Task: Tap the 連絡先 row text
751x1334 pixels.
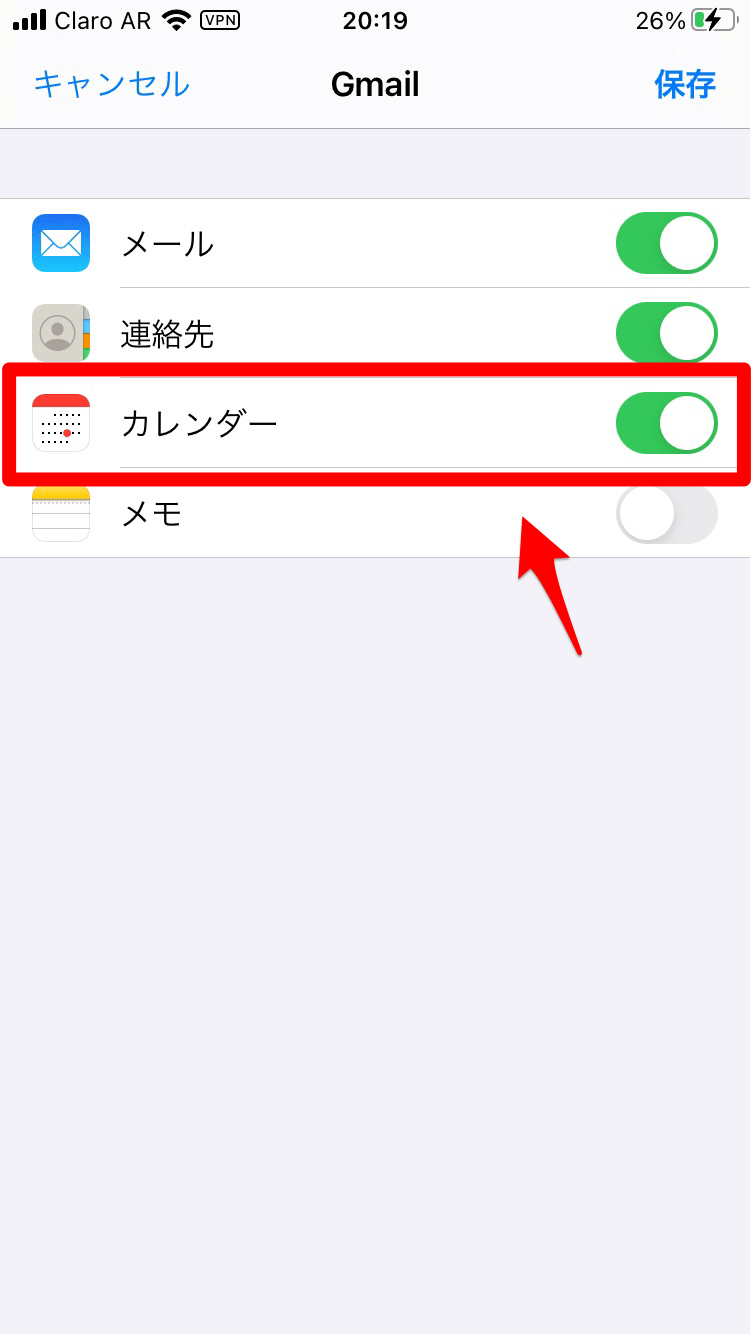Action: [167, 333]
